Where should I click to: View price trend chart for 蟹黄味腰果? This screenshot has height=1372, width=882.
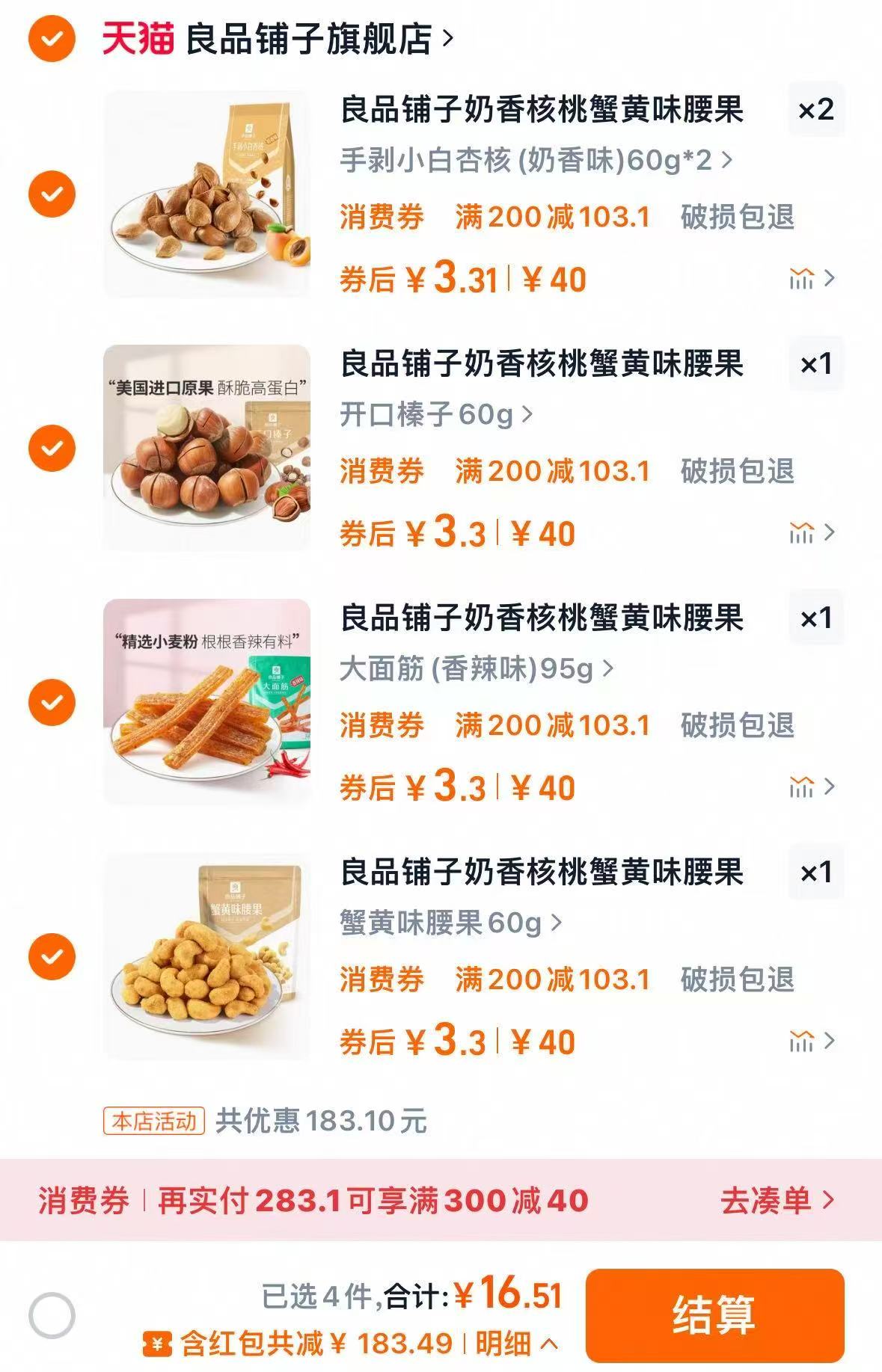(x=811, y=1041)
